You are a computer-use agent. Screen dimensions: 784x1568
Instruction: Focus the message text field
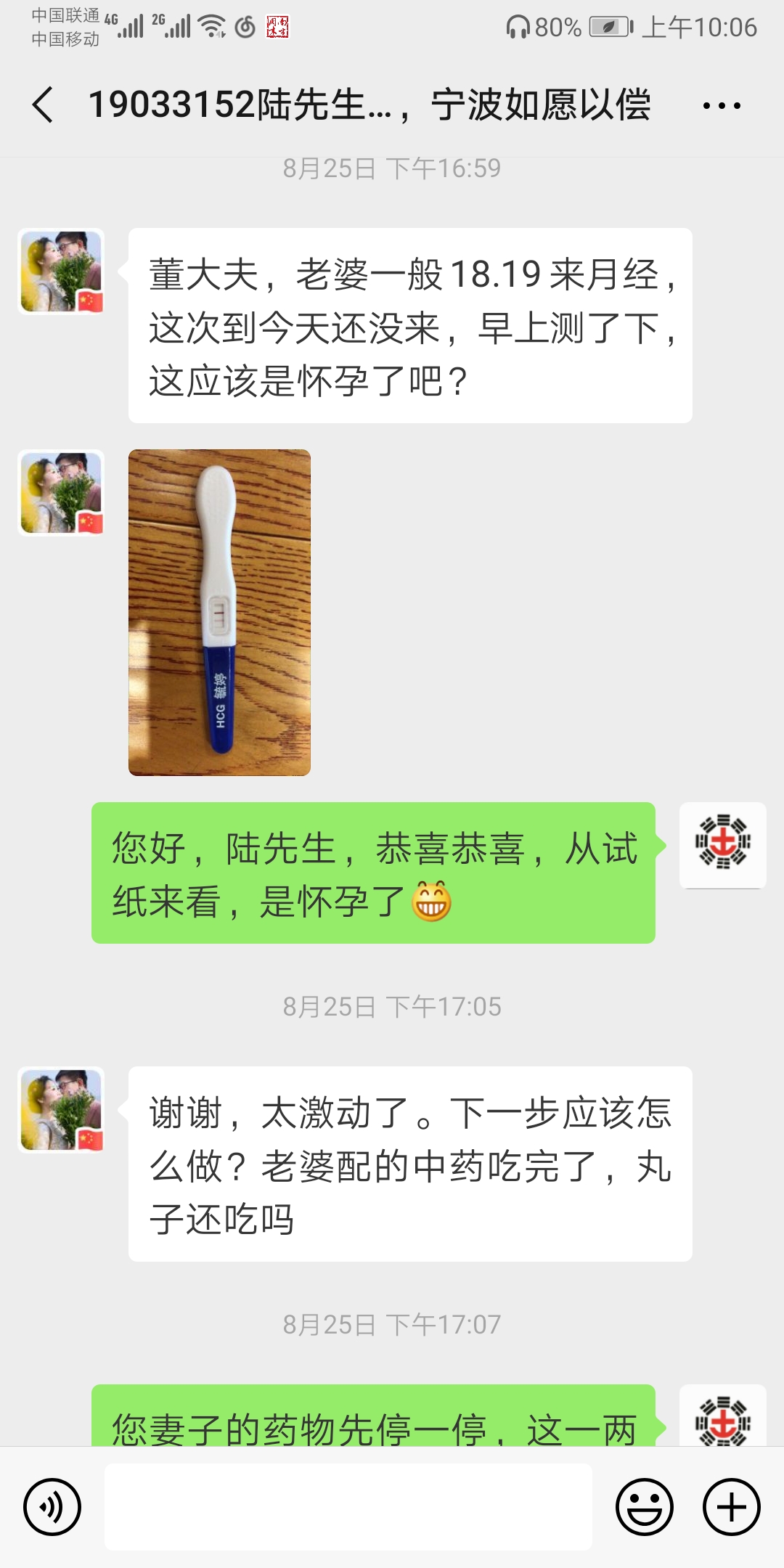click(x=348, y=1507)
